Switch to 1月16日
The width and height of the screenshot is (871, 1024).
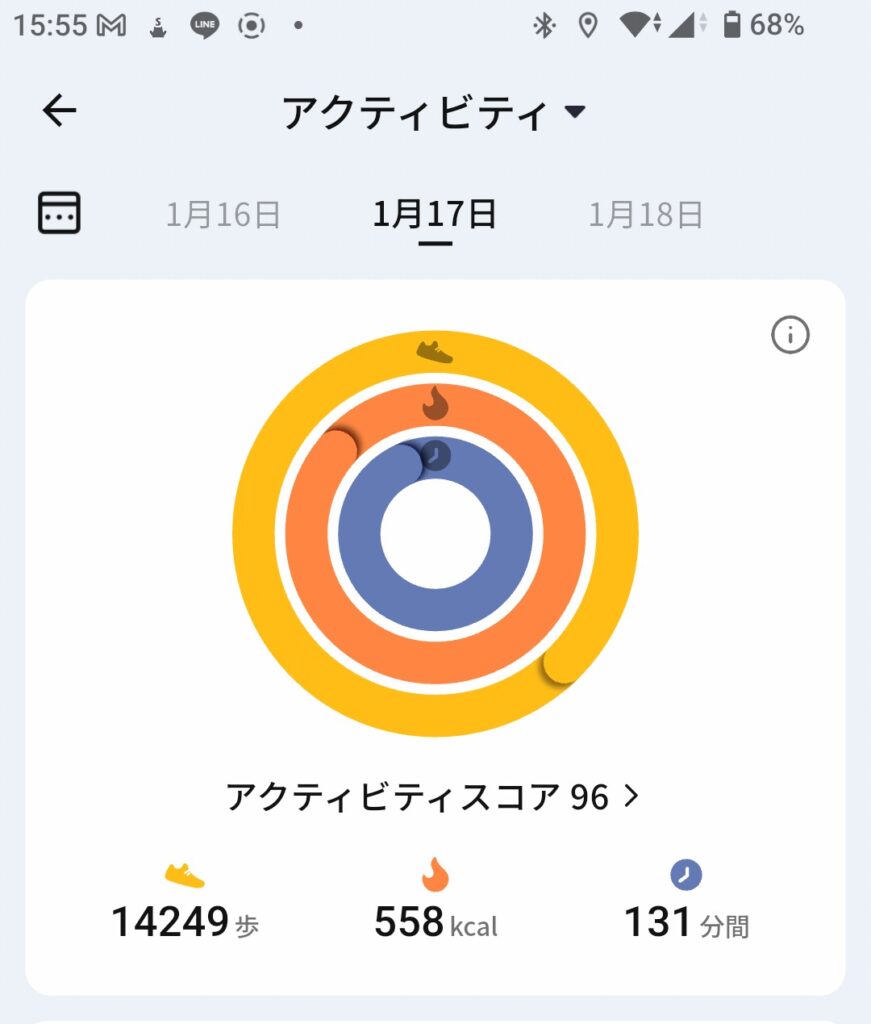(223, 215)
